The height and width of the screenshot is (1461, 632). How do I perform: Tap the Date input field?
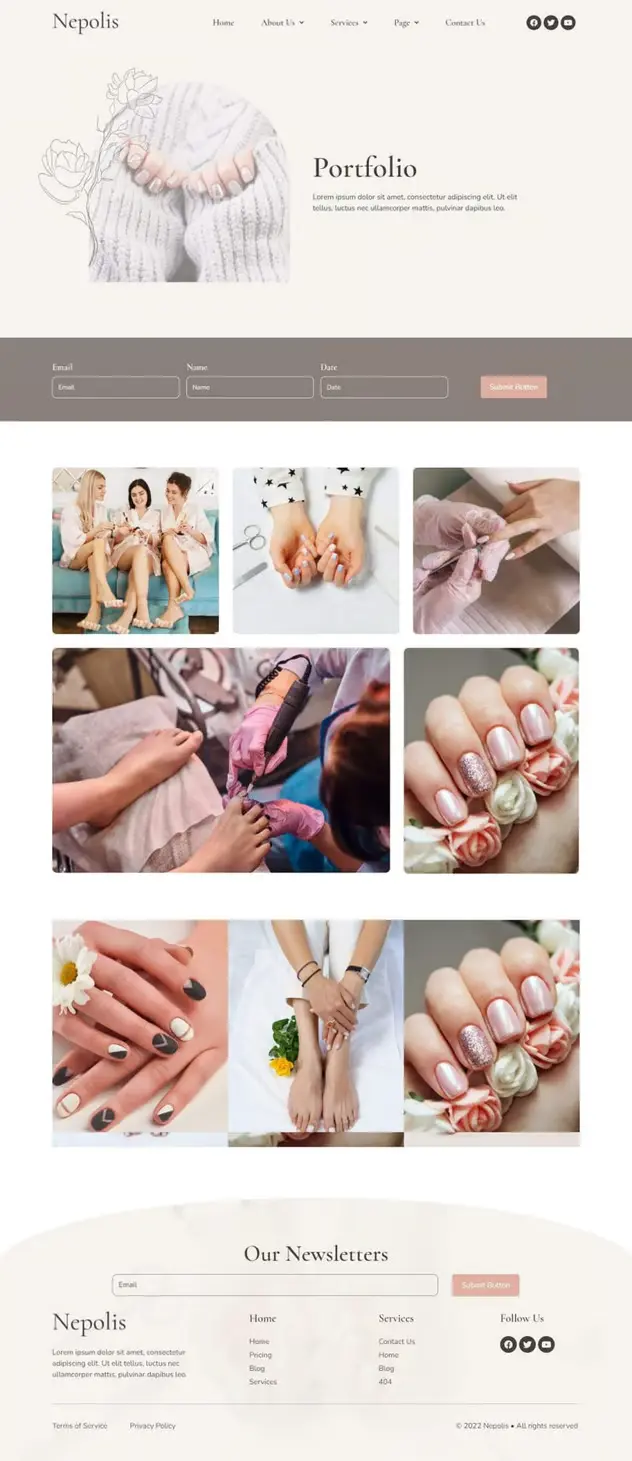click(384, 387)
